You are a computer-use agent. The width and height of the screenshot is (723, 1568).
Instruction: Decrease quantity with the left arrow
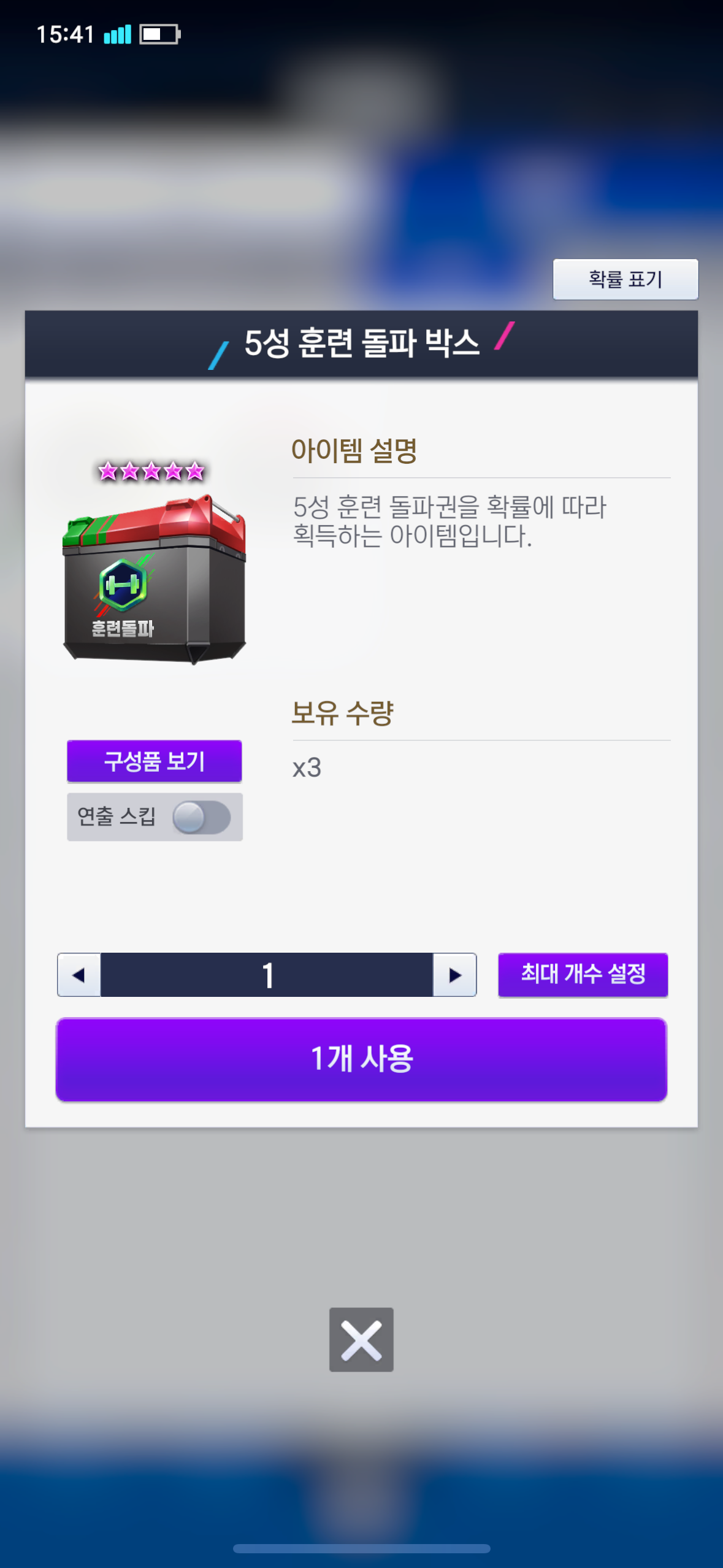coord(79,975)
